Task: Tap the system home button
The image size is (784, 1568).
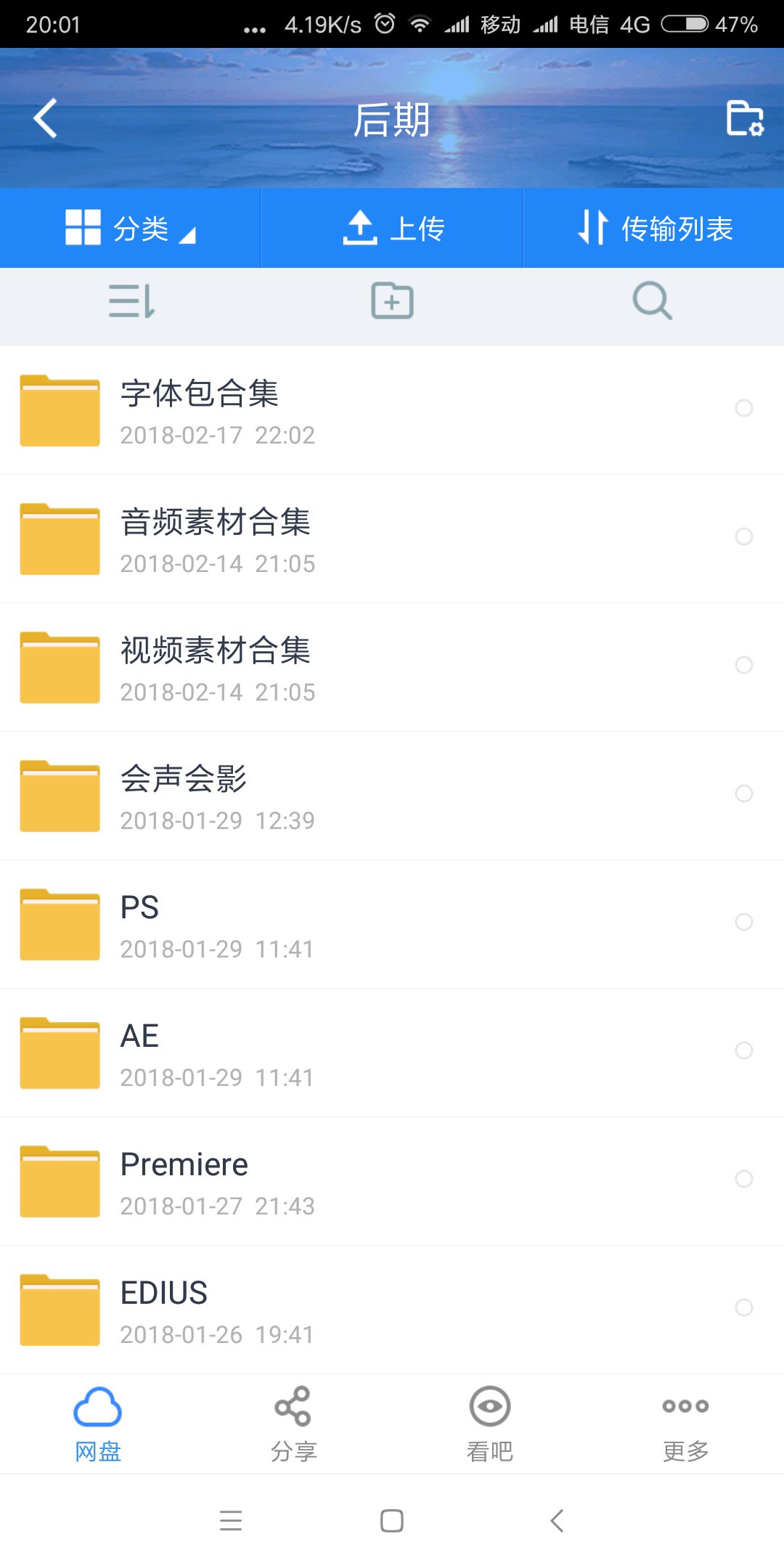Action: click(x=392, y=1520)
